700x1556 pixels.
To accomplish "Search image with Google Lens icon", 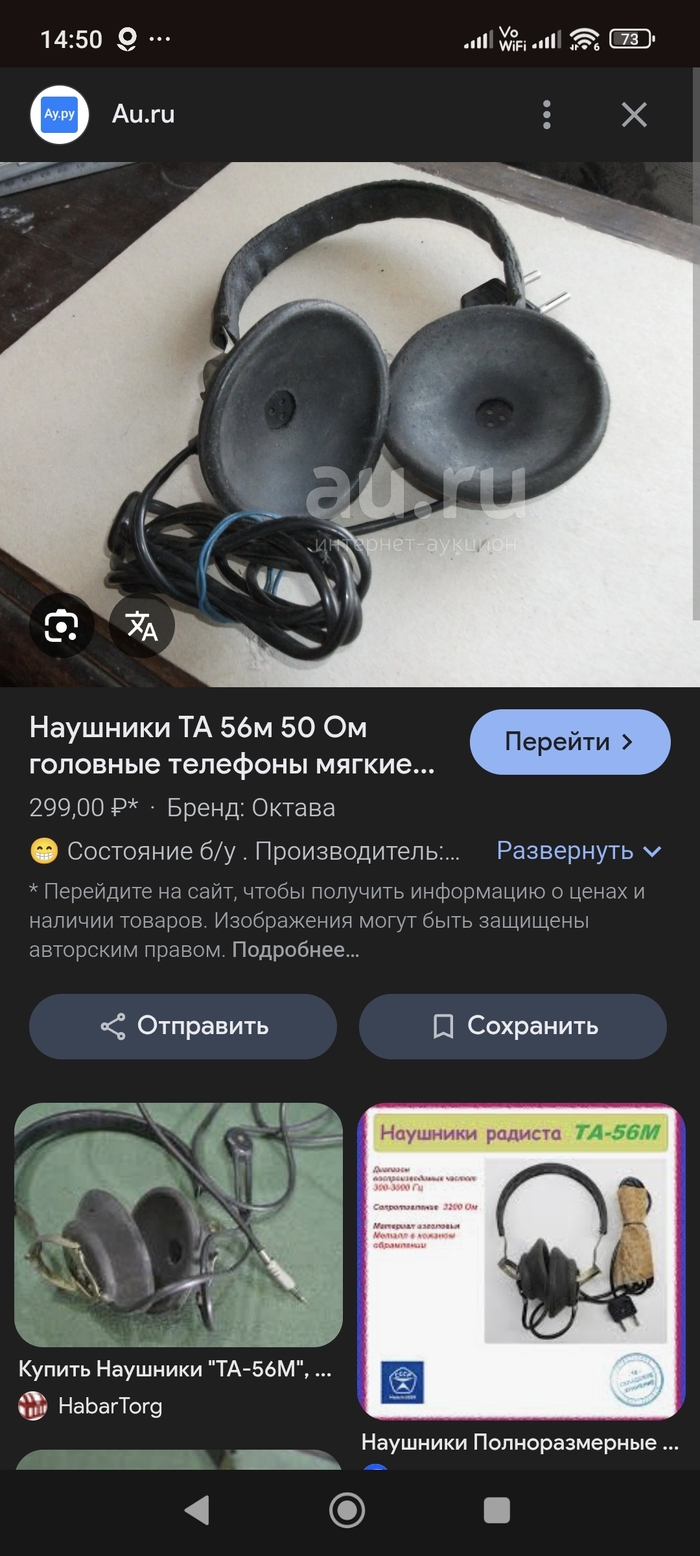I will click(61, 626).
